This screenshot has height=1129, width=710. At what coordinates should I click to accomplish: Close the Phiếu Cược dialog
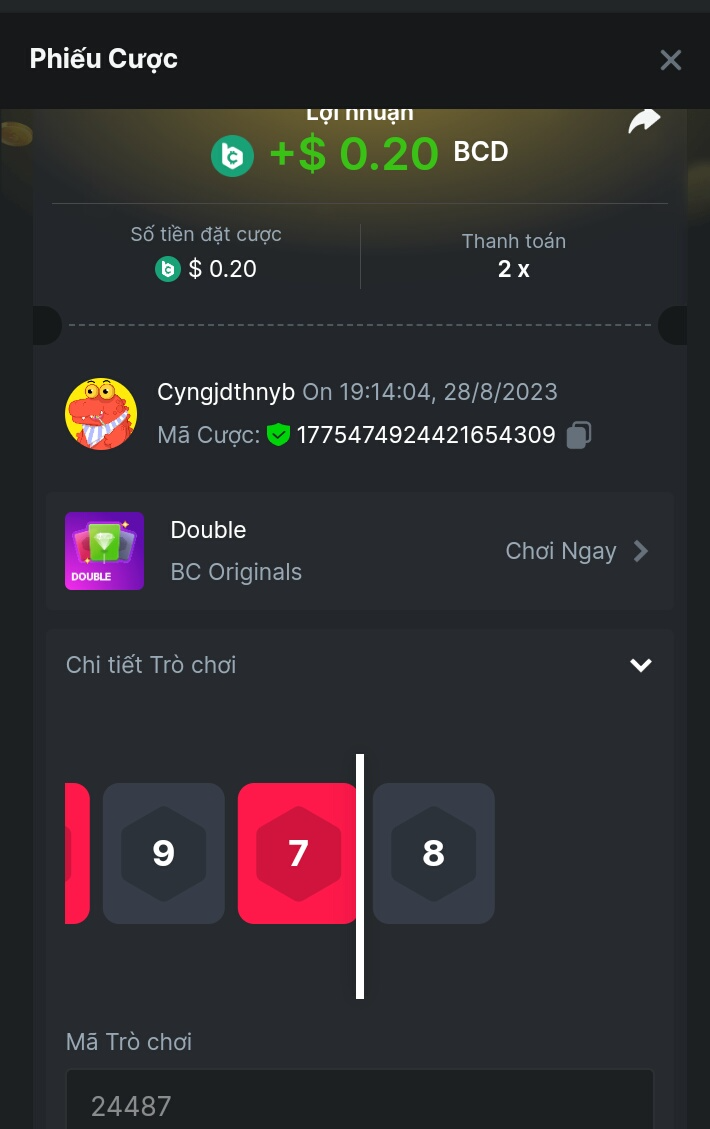point(670,60)
